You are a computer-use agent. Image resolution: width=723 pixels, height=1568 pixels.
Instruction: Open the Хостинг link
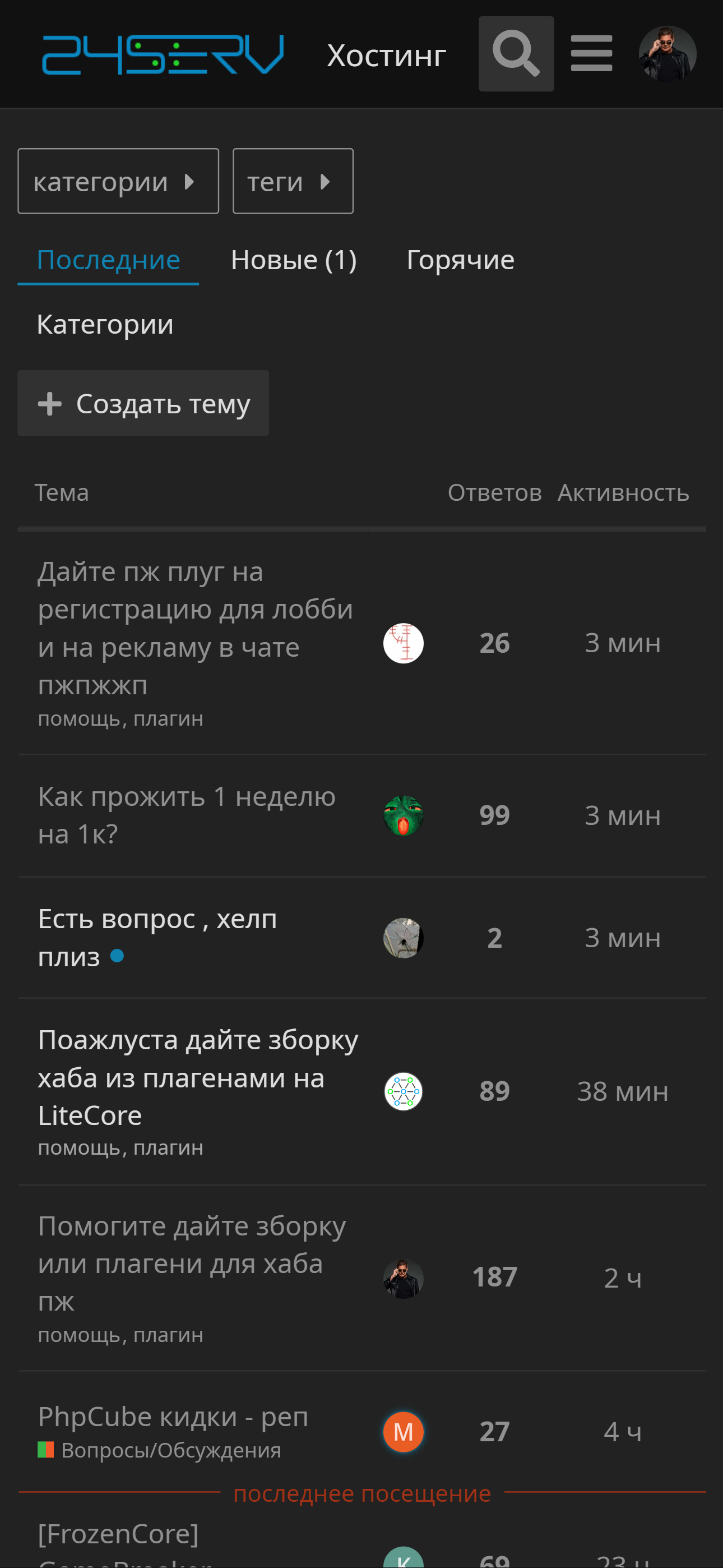387,56
